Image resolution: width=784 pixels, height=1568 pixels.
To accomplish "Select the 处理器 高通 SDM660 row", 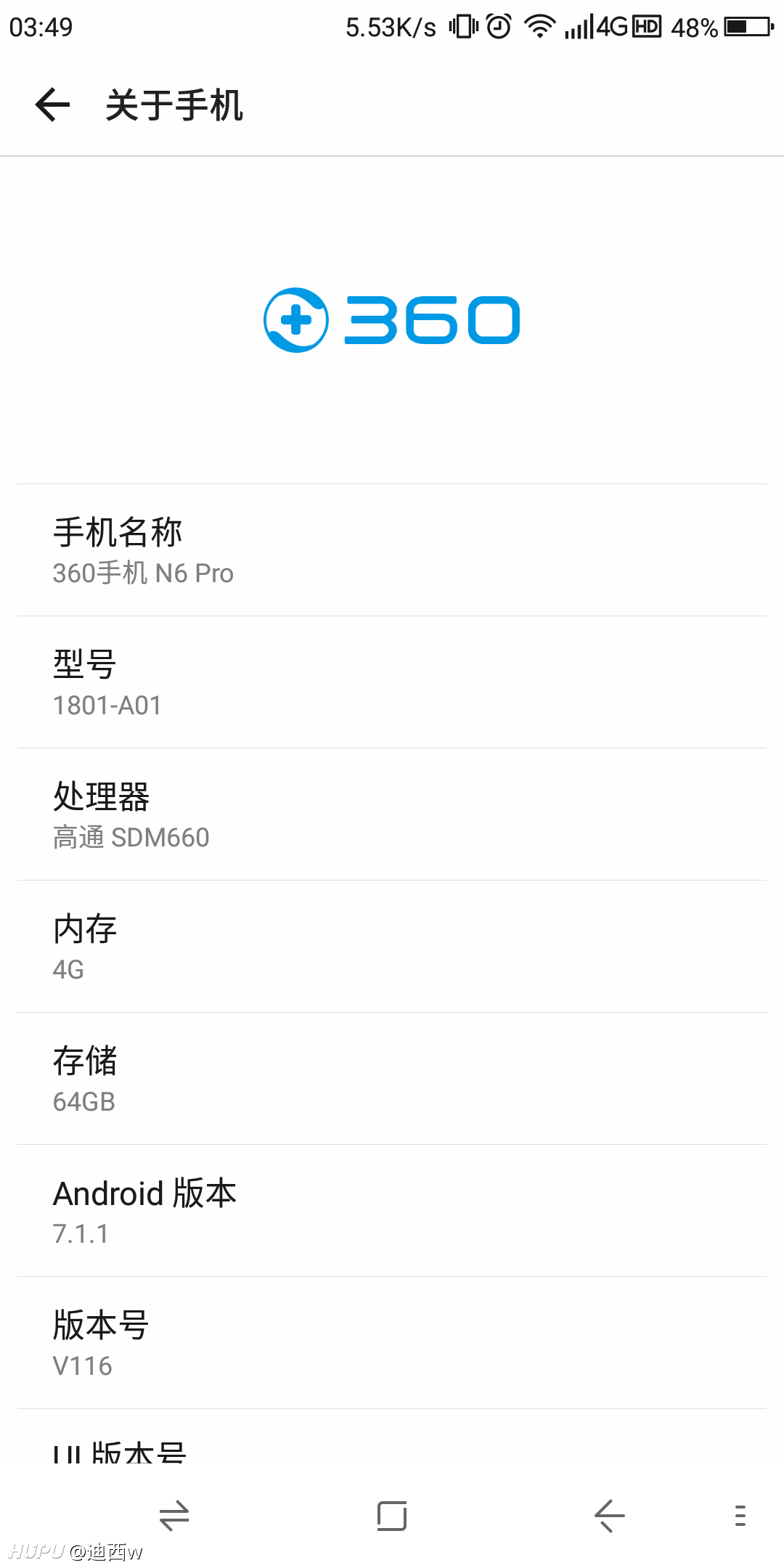I will click(x=392, y=814).
